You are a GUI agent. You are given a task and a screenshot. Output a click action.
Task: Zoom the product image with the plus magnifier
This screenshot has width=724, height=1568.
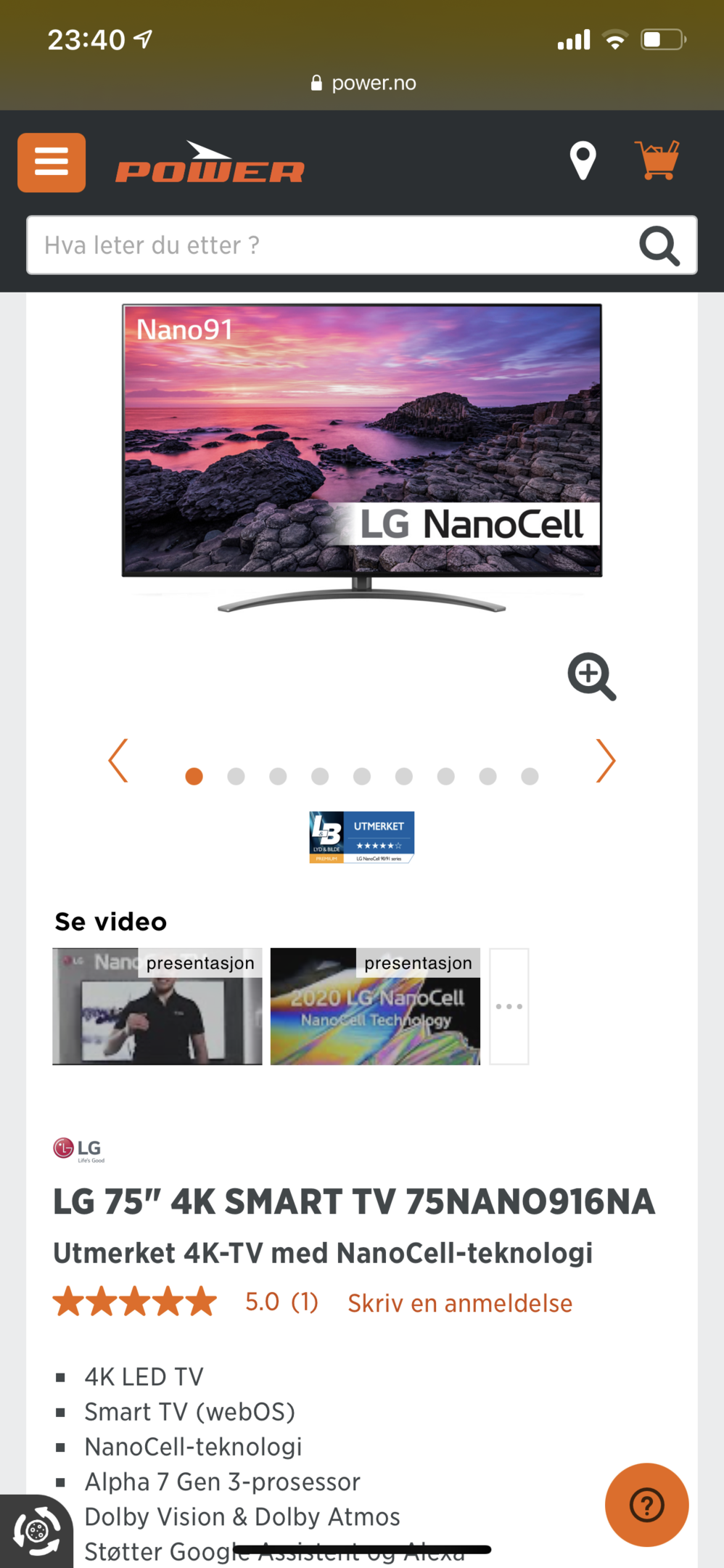pos(592,677)
